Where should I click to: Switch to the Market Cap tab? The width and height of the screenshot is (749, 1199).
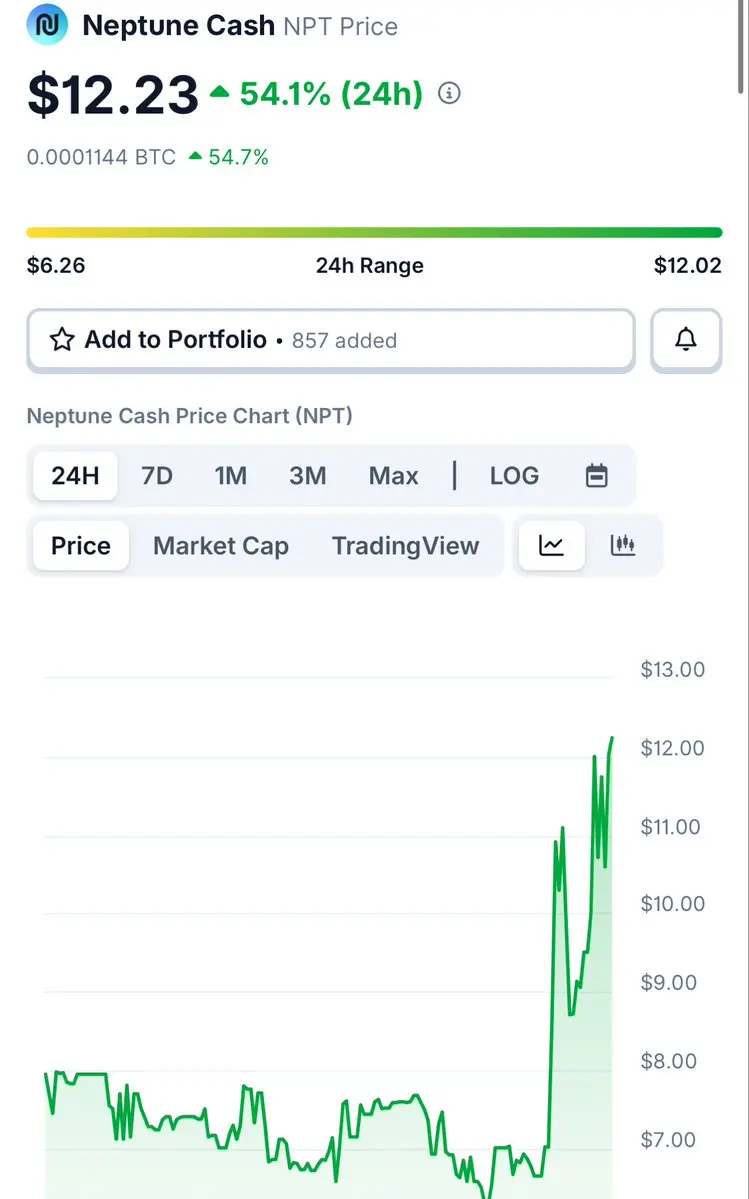[221, 546]
